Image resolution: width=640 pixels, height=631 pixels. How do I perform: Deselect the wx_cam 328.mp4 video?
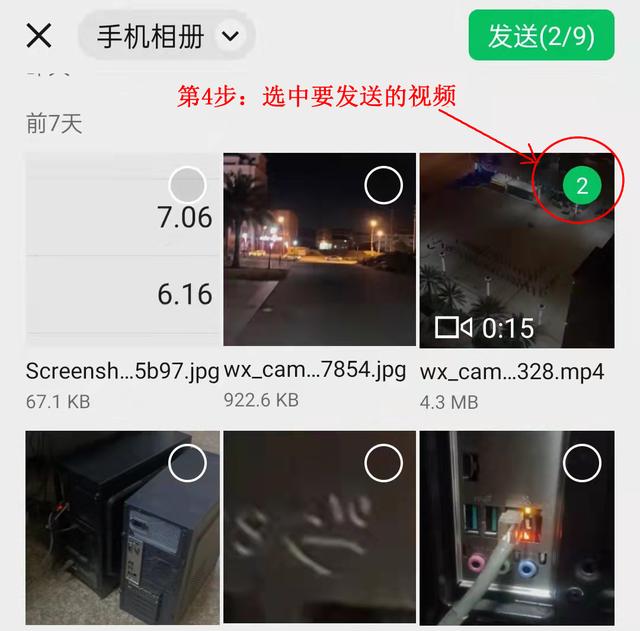pyautogui.click(x=582, y=185)
